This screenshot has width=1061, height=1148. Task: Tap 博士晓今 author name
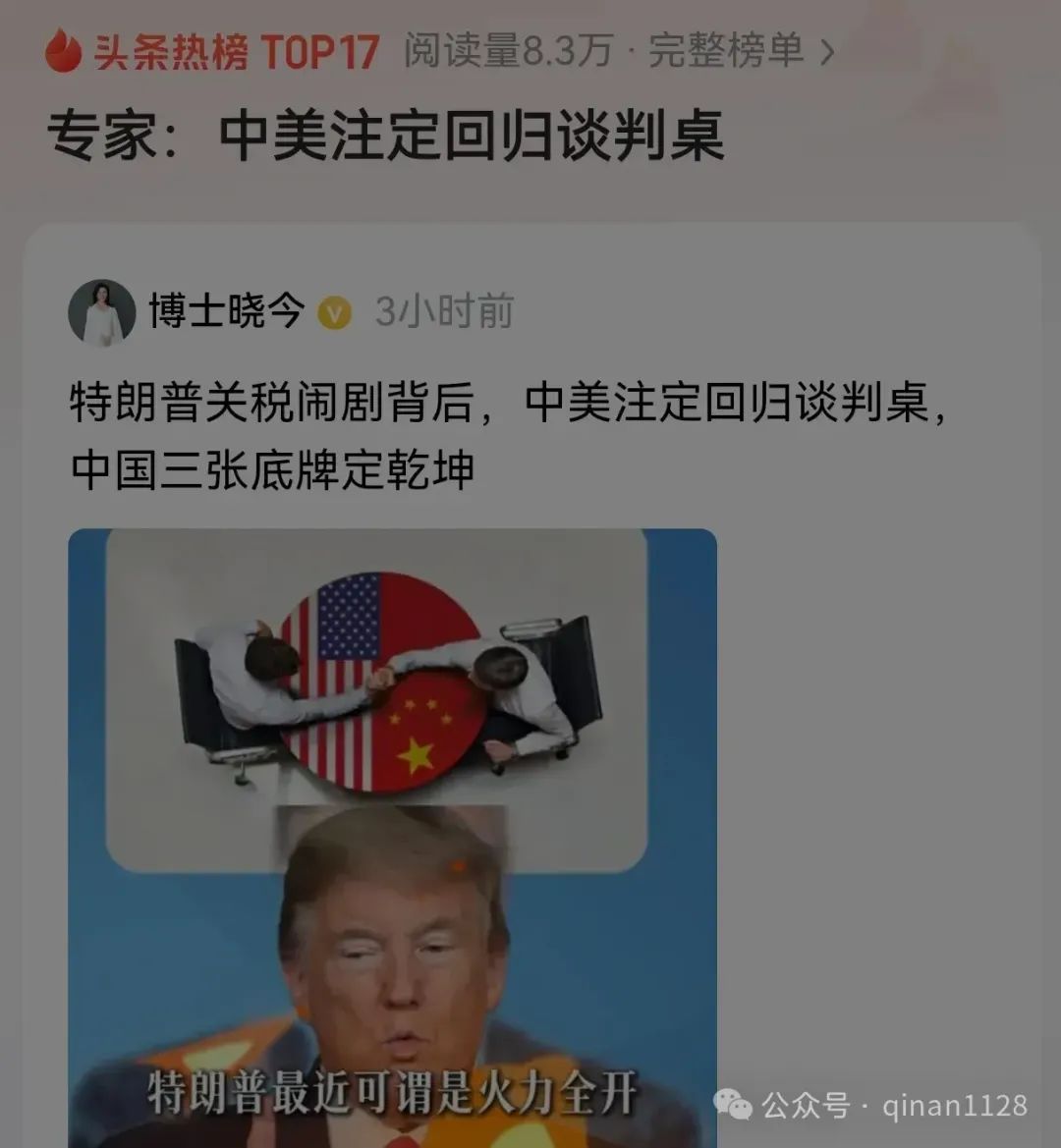point(228,306)
